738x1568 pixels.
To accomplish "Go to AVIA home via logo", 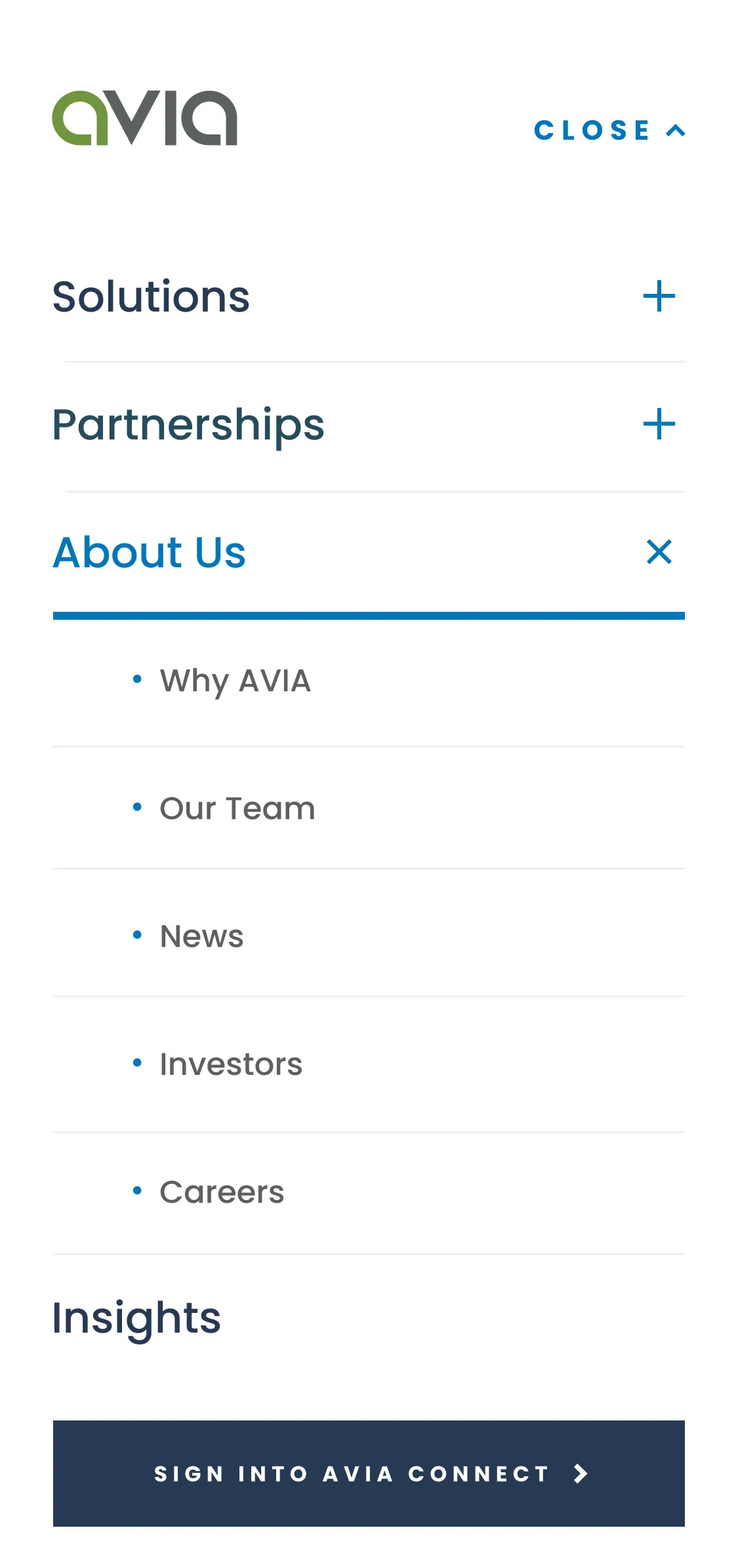I will [x=144, y=118].
